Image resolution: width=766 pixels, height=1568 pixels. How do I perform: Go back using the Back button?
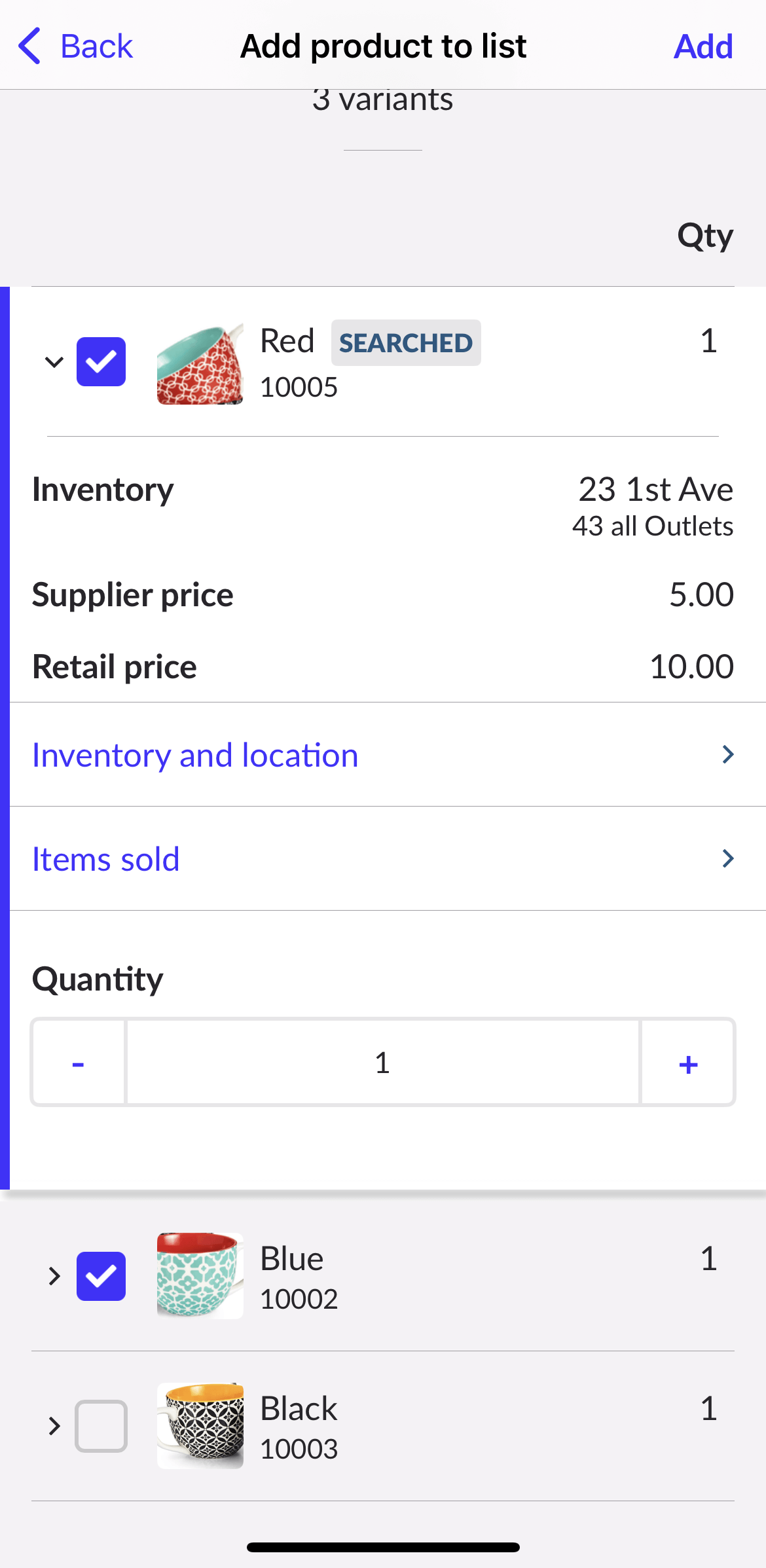click(x=76, y=46)
